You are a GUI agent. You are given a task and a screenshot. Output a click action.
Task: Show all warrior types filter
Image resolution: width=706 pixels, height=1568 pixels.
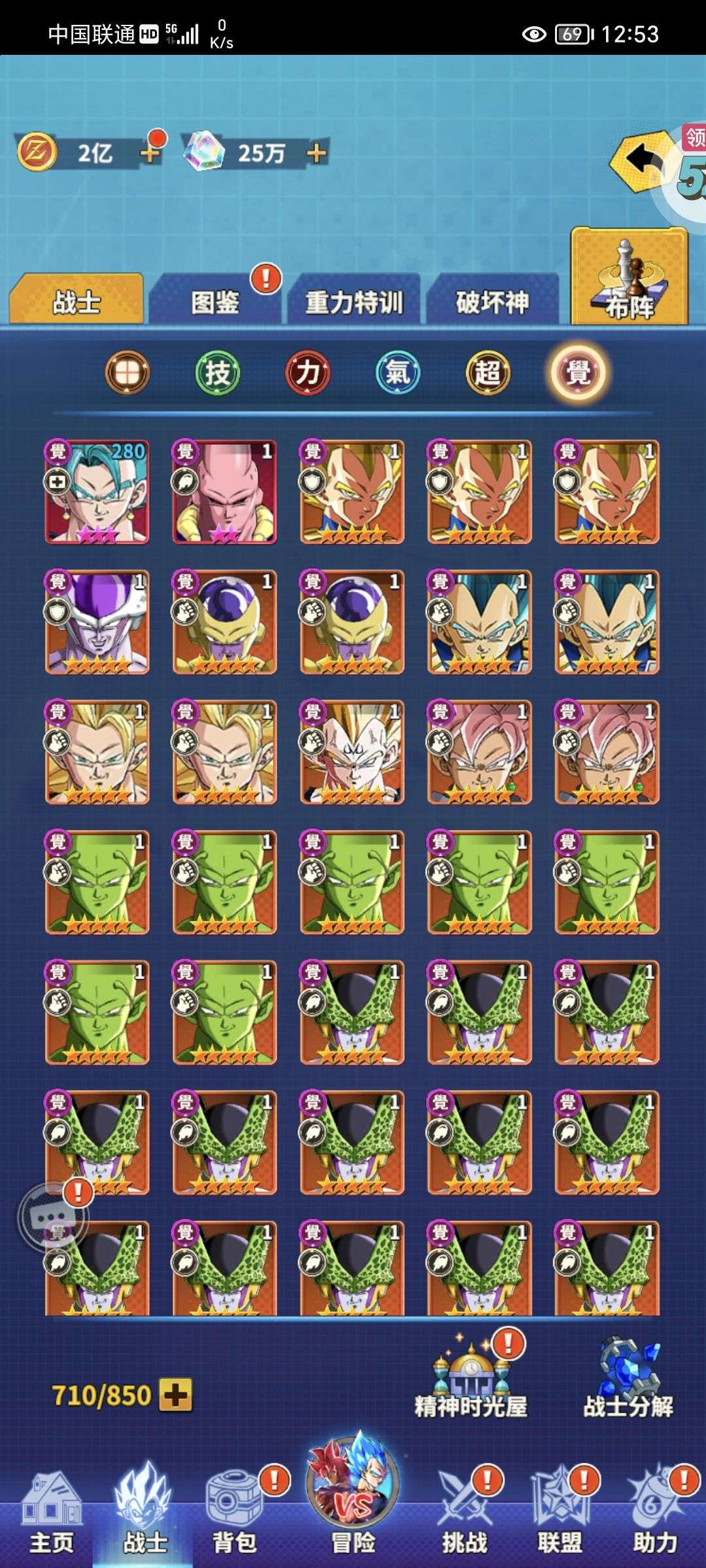pyautogui.click(x=127, y=373)
